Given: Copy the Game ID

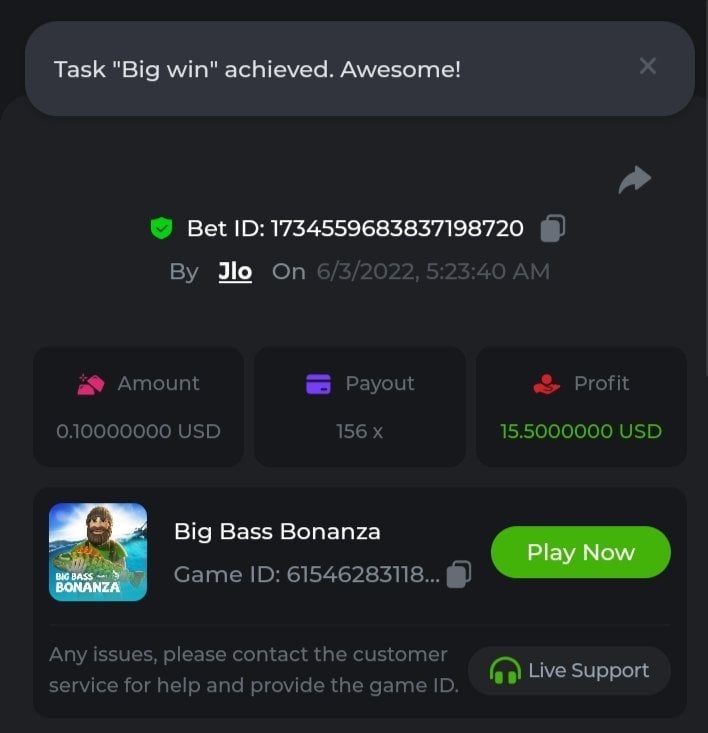Looking at the screenshot, I should (458, 574).
